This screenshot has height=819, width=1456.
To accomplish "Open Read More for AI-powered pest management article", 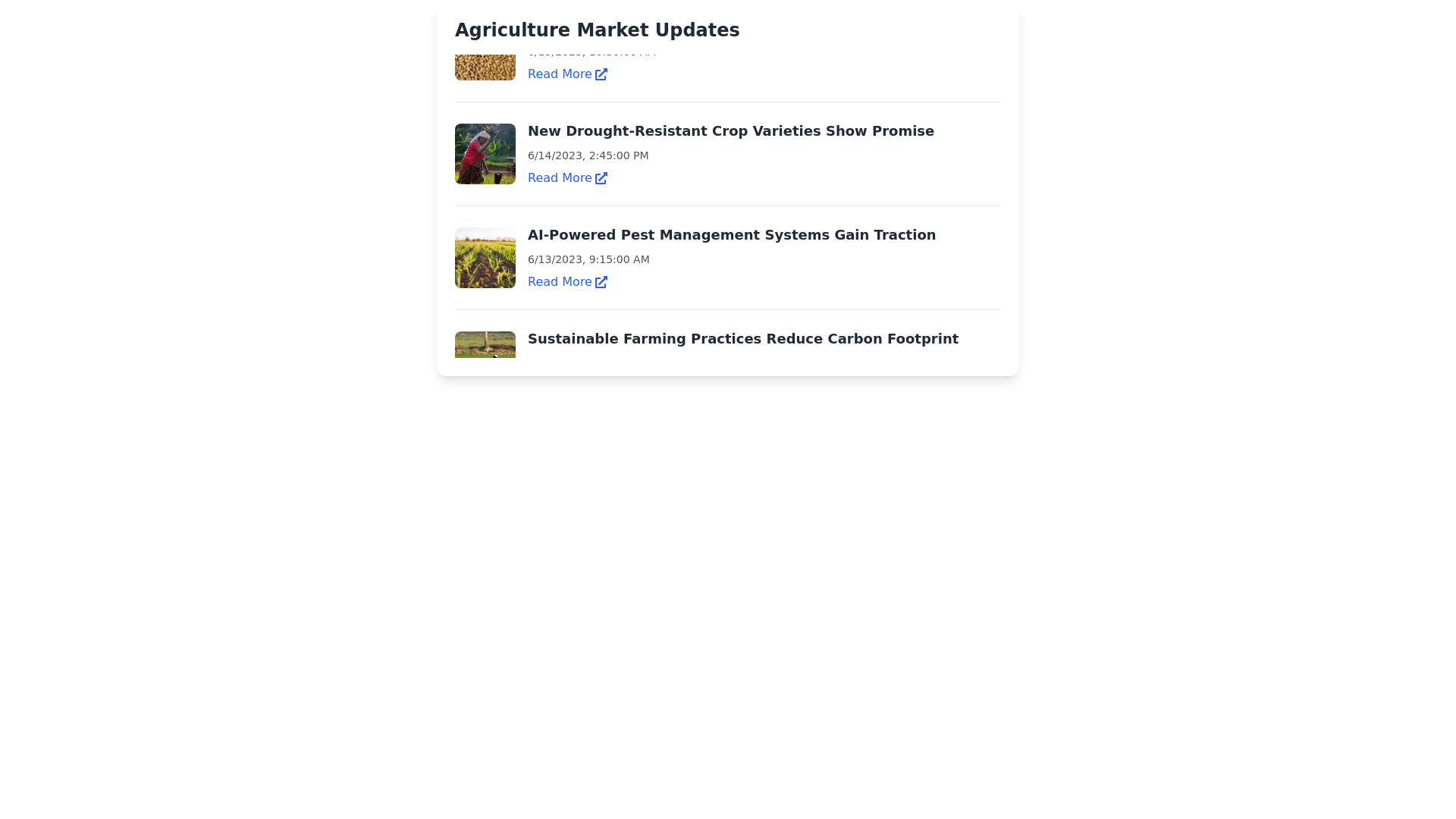I will [x=566, y=282].
